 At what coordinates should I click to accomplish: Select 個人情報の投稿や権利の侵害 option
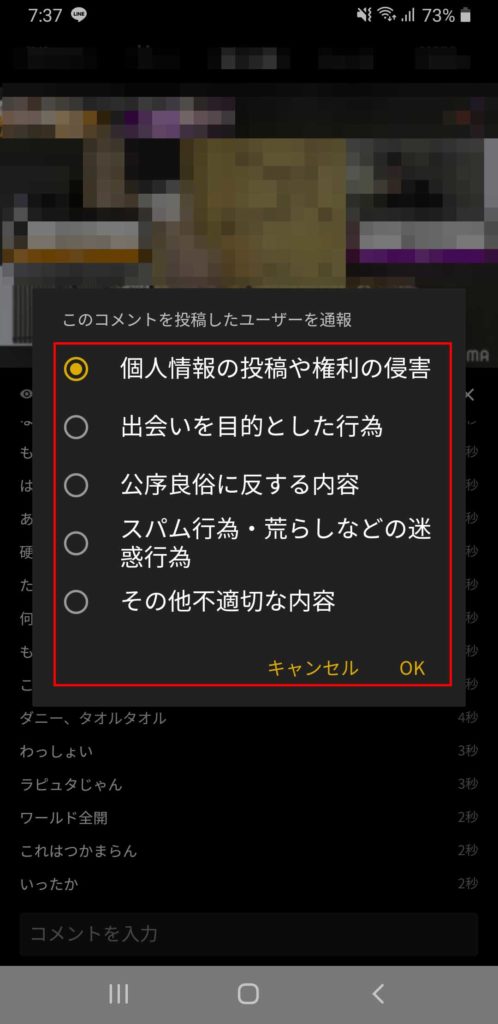coord(248,370)
